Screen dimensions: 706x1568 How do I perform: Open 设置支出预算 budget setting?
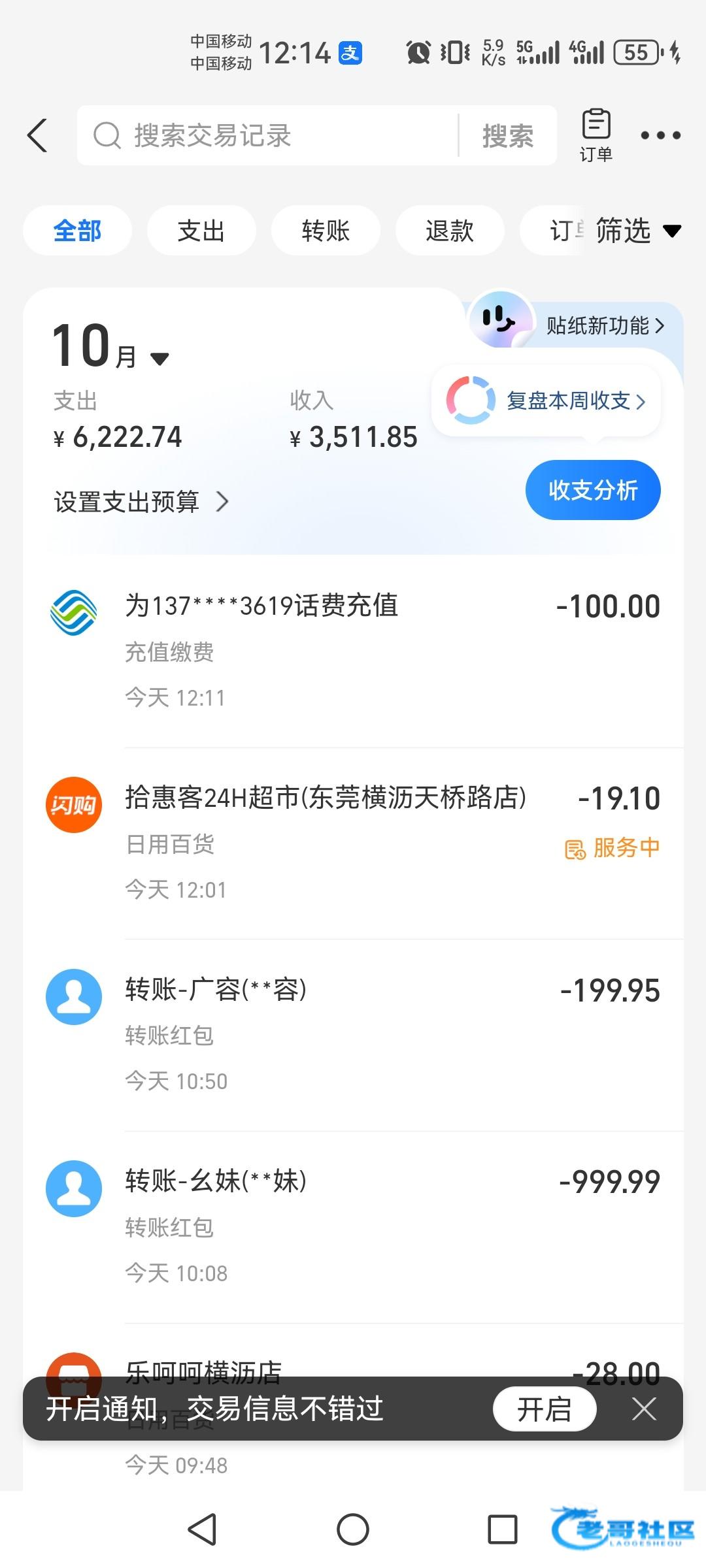coord(141,502)
